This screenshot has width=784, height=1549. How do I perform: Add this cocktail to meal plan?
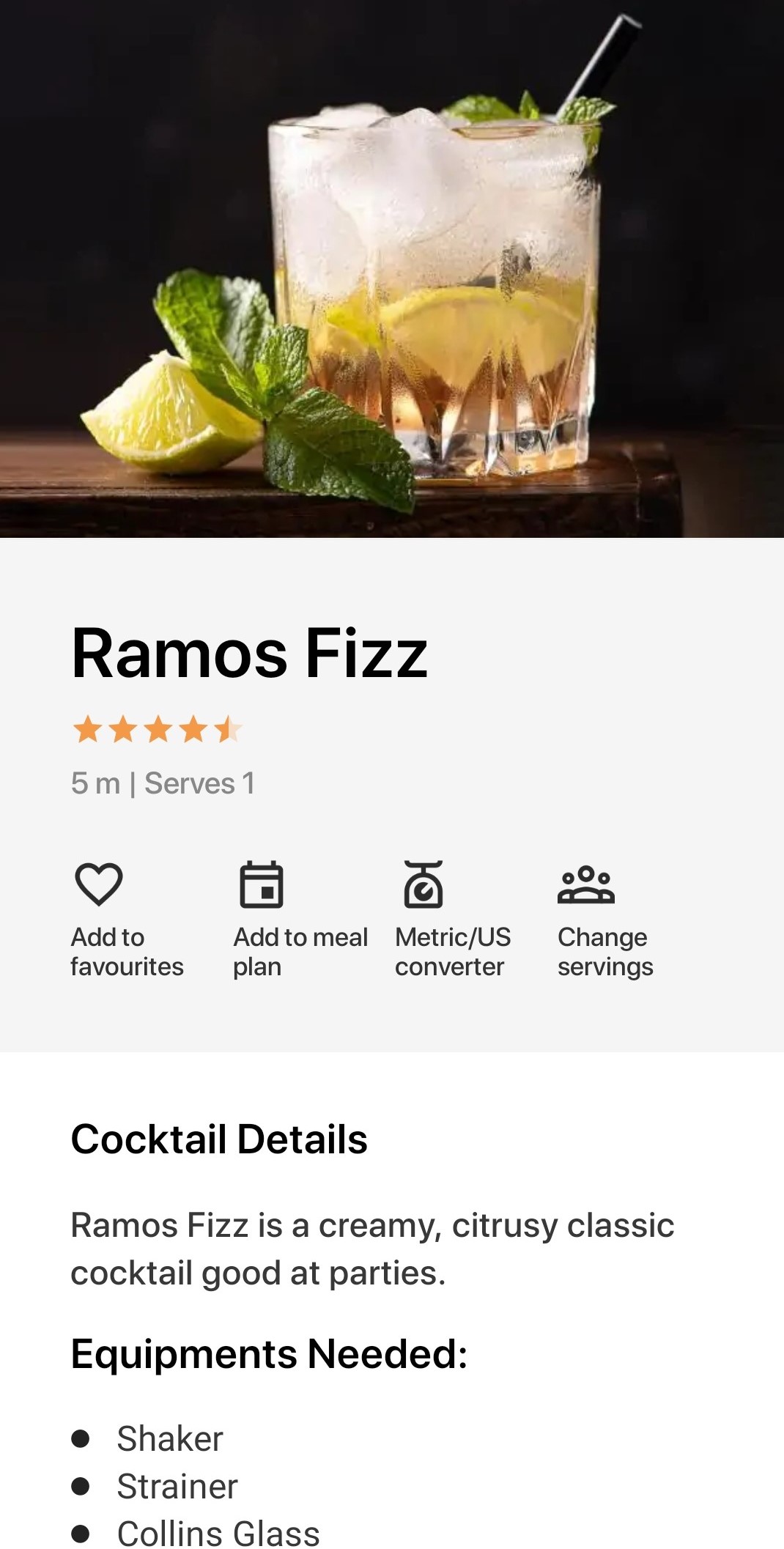(x=262, y=884)
